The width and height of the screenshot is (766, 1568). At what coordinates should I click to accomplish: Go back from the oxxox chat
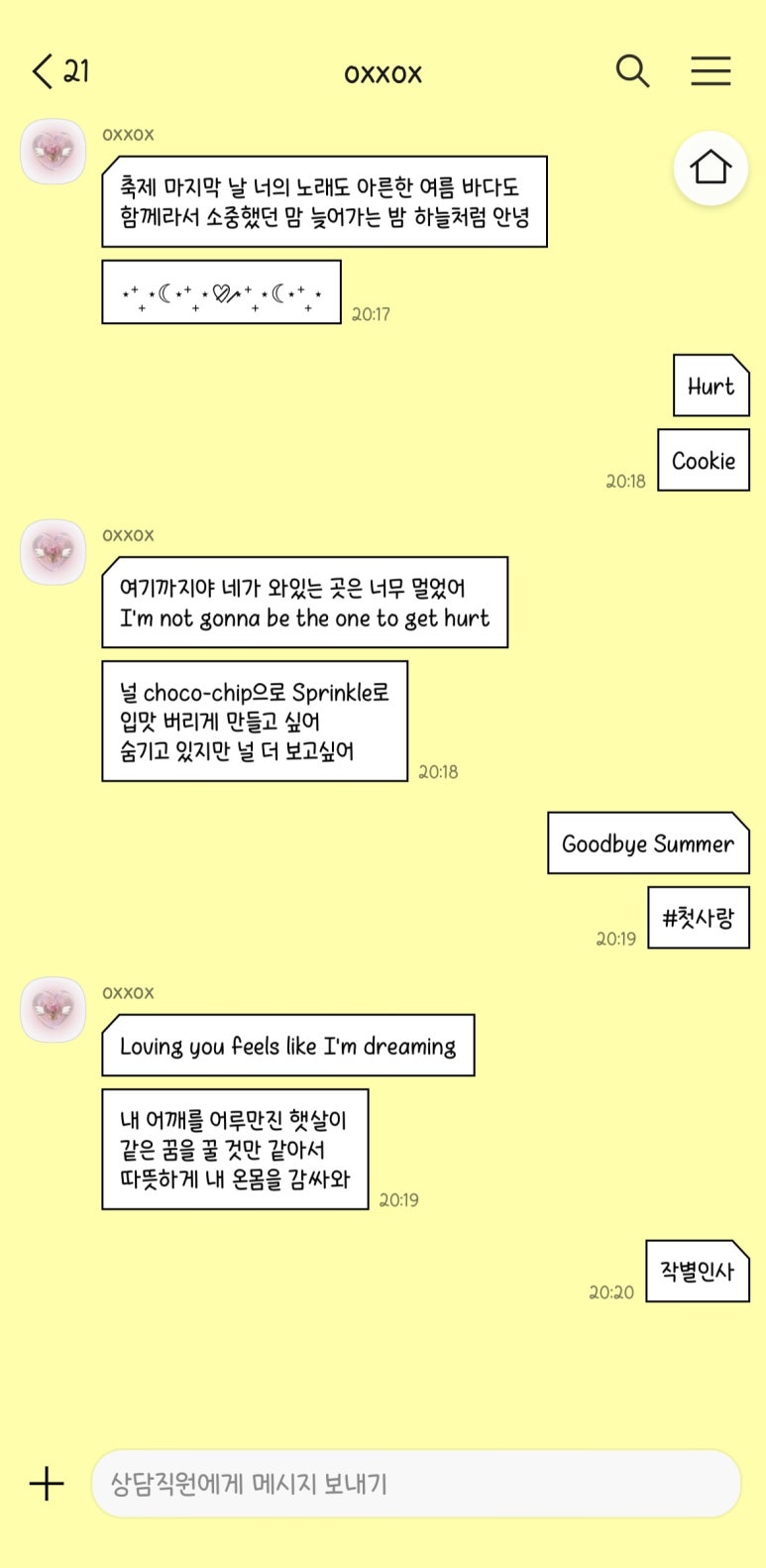point(44,71)
